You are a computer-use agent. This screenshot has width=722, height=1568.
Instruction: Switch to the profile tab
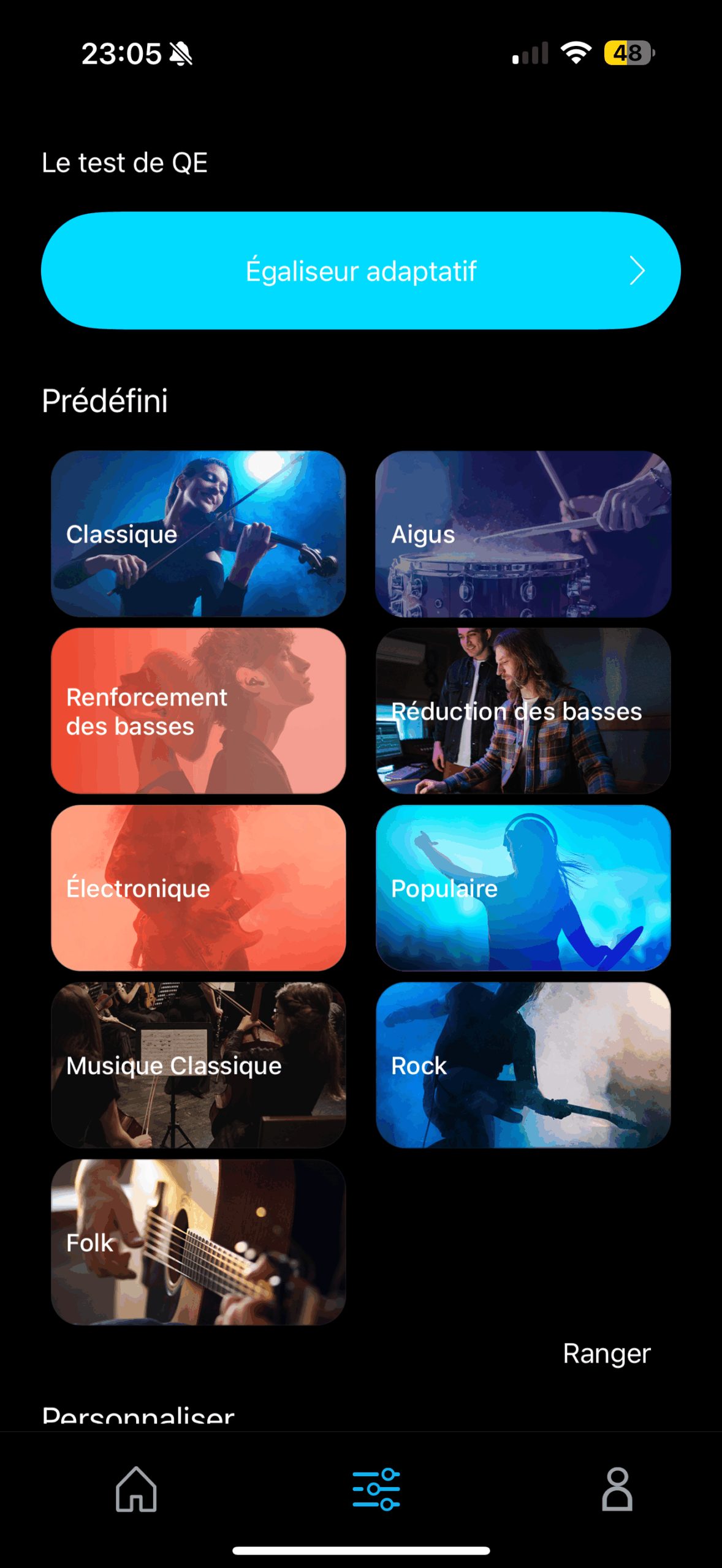coord(617,1489)
